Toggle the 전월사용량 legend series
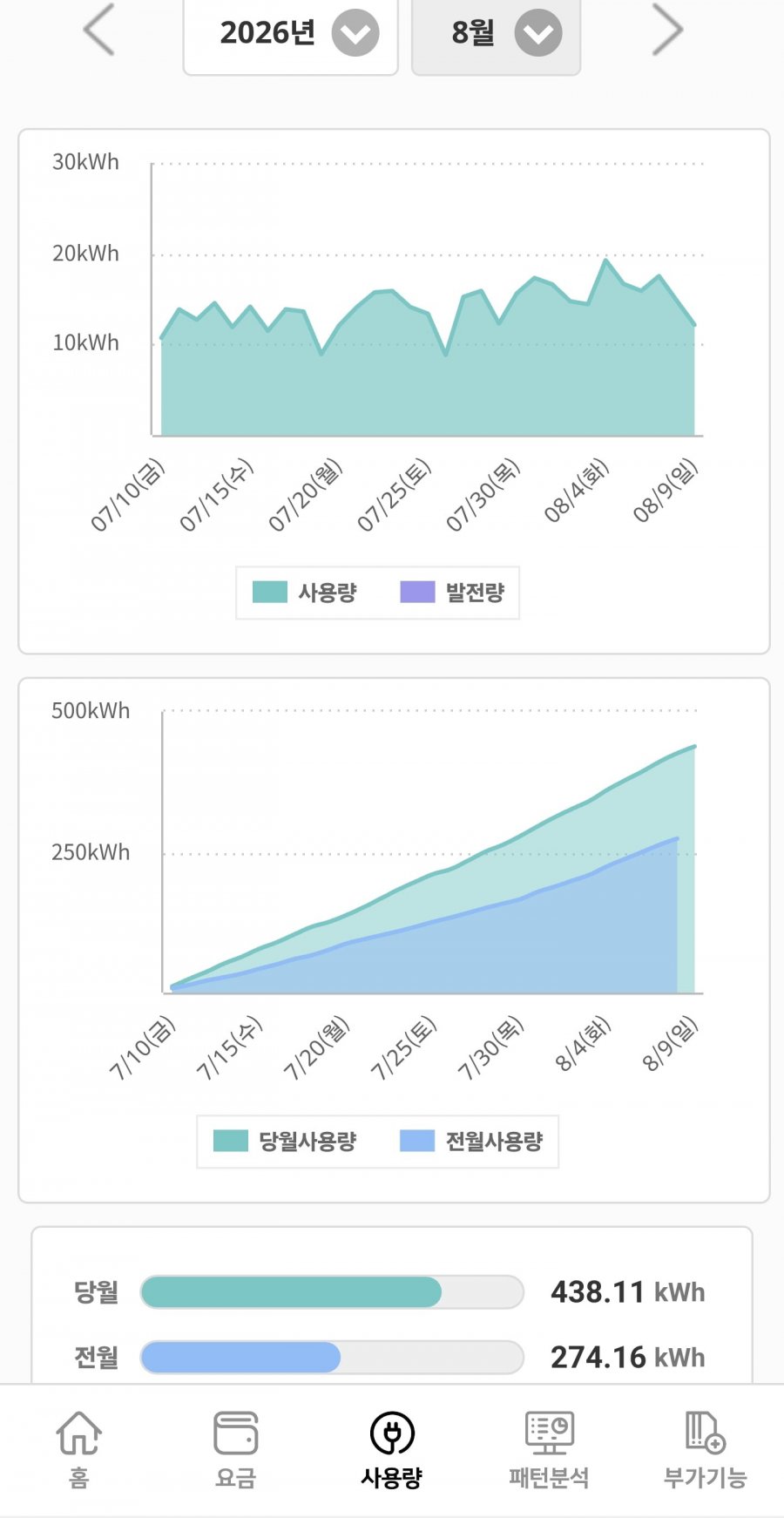 click(471, 1141)
